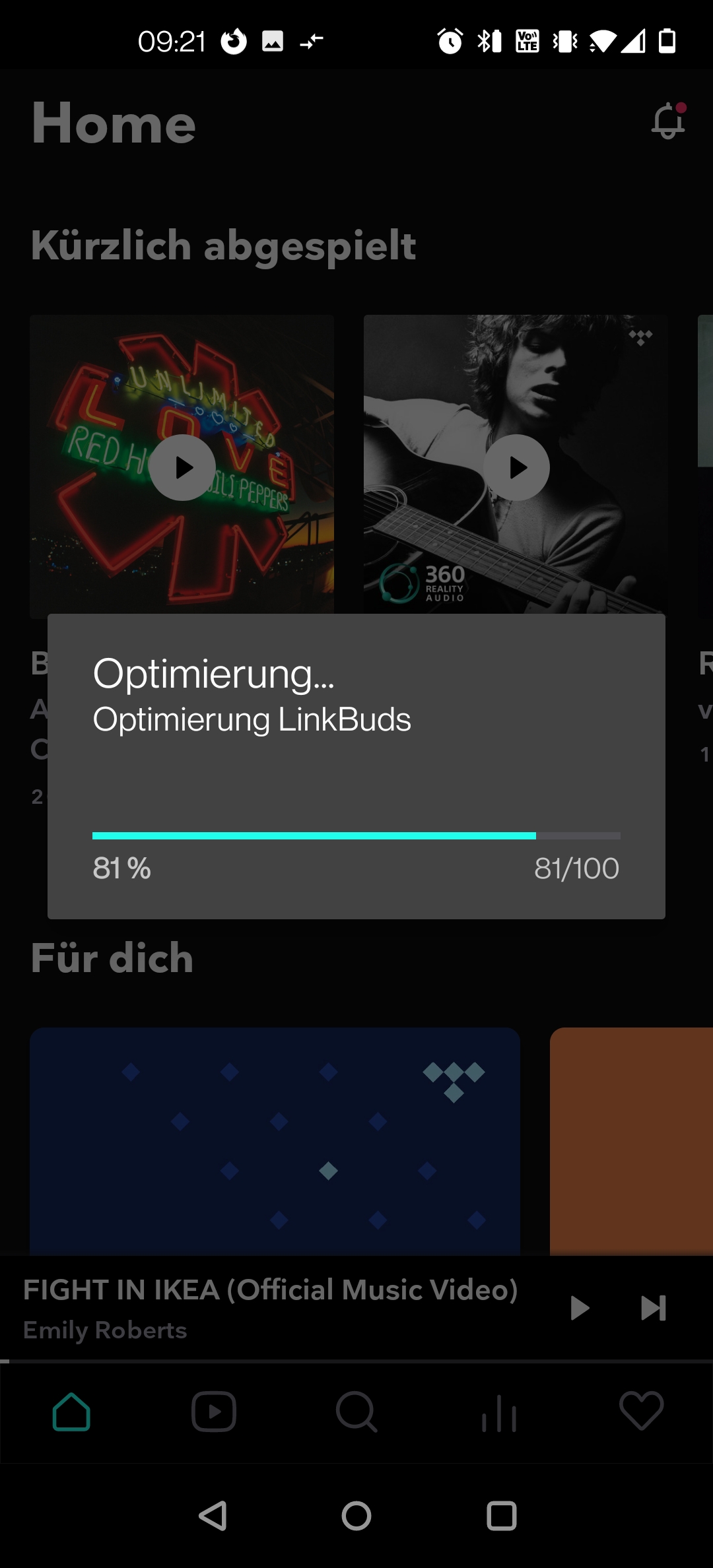Switch to the Home tab

coord(71,1412)
